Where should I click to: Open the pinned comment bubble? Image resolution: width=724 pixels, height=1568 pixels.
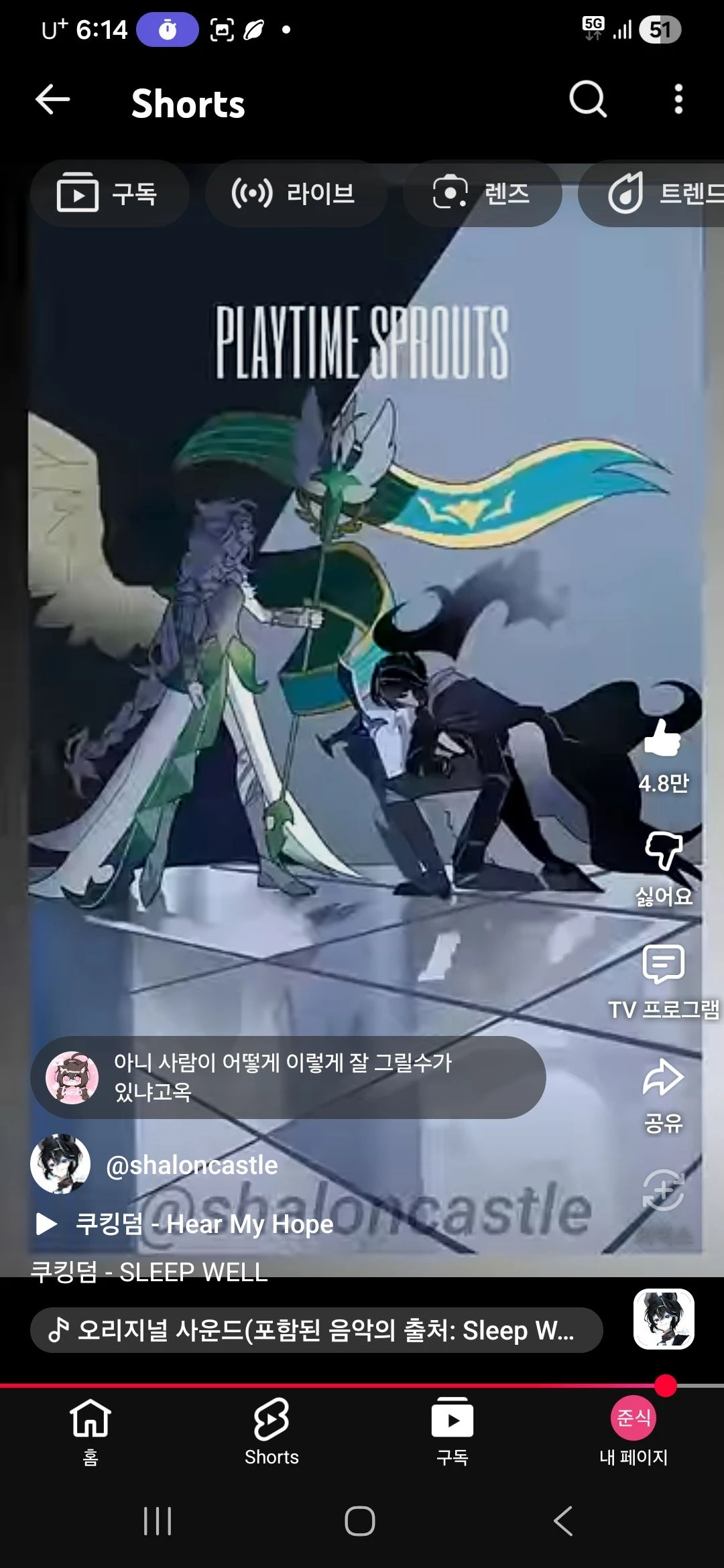click(x=288, y=1077)
